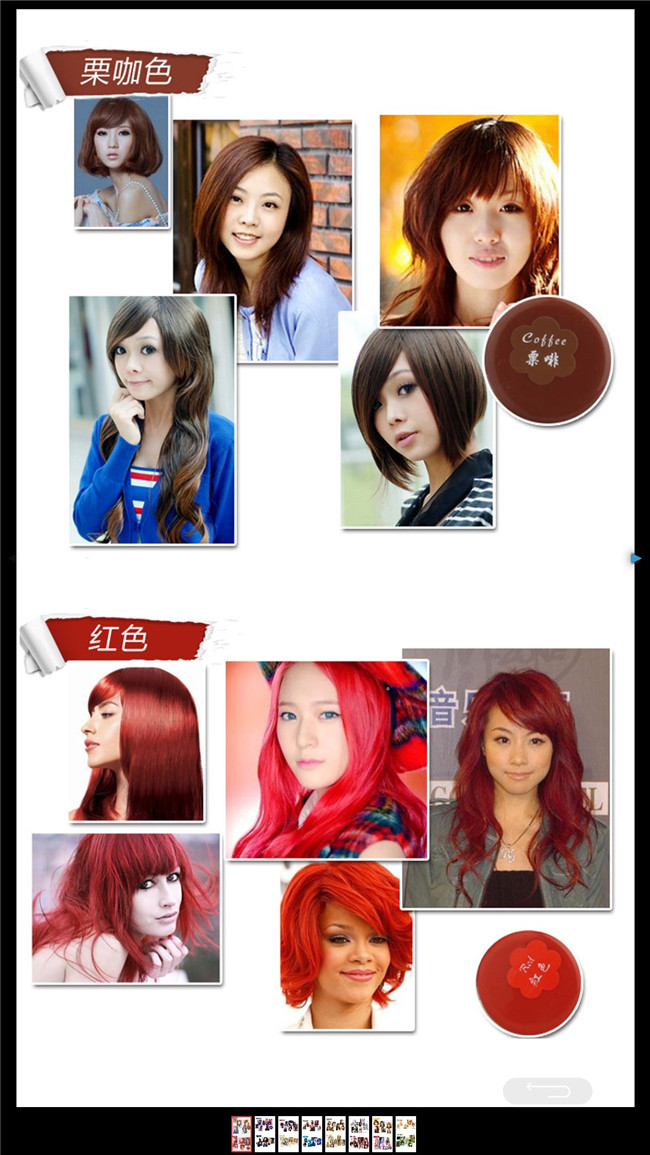Open the second thumbnail in the strip

click(265, 1134)
